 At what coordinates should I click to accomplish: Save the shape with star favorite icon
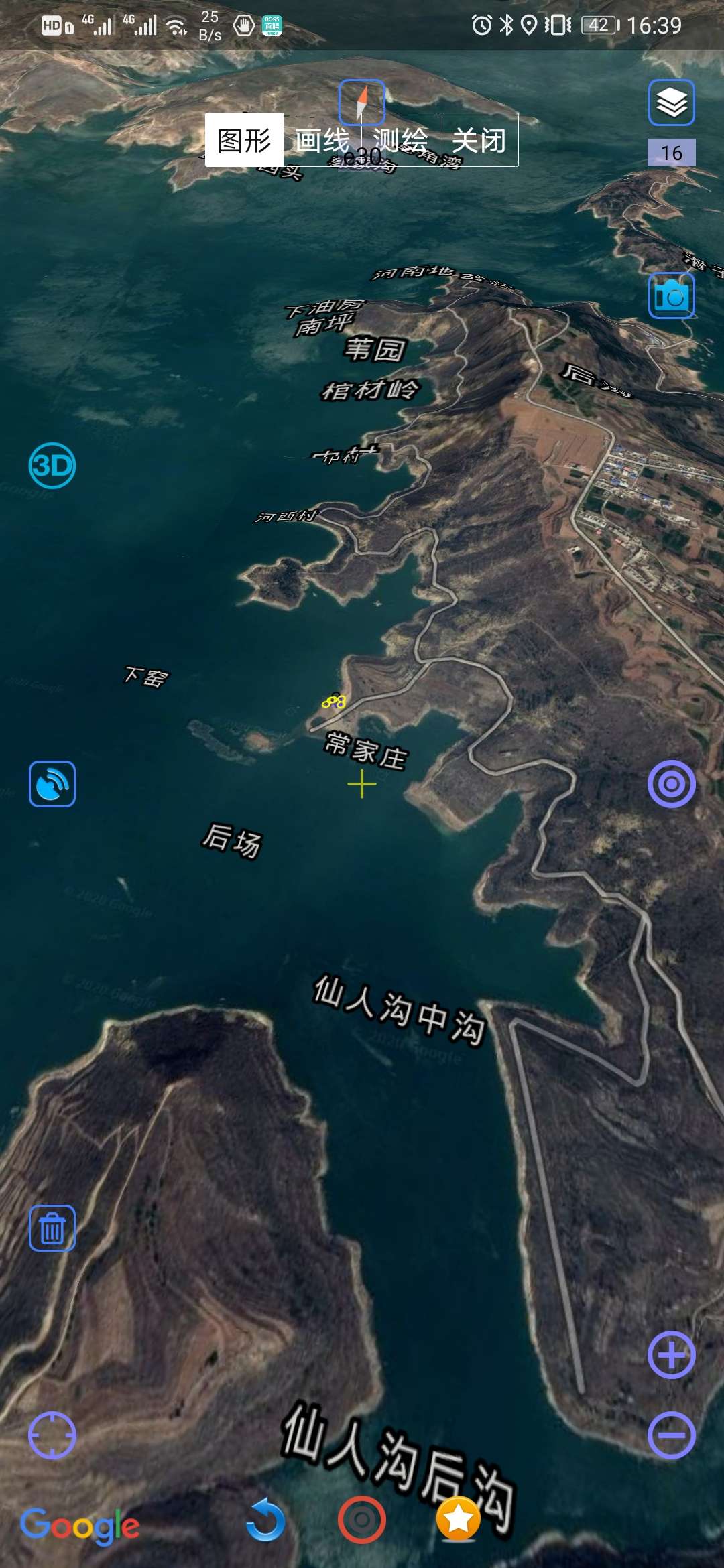(459, 1518)
